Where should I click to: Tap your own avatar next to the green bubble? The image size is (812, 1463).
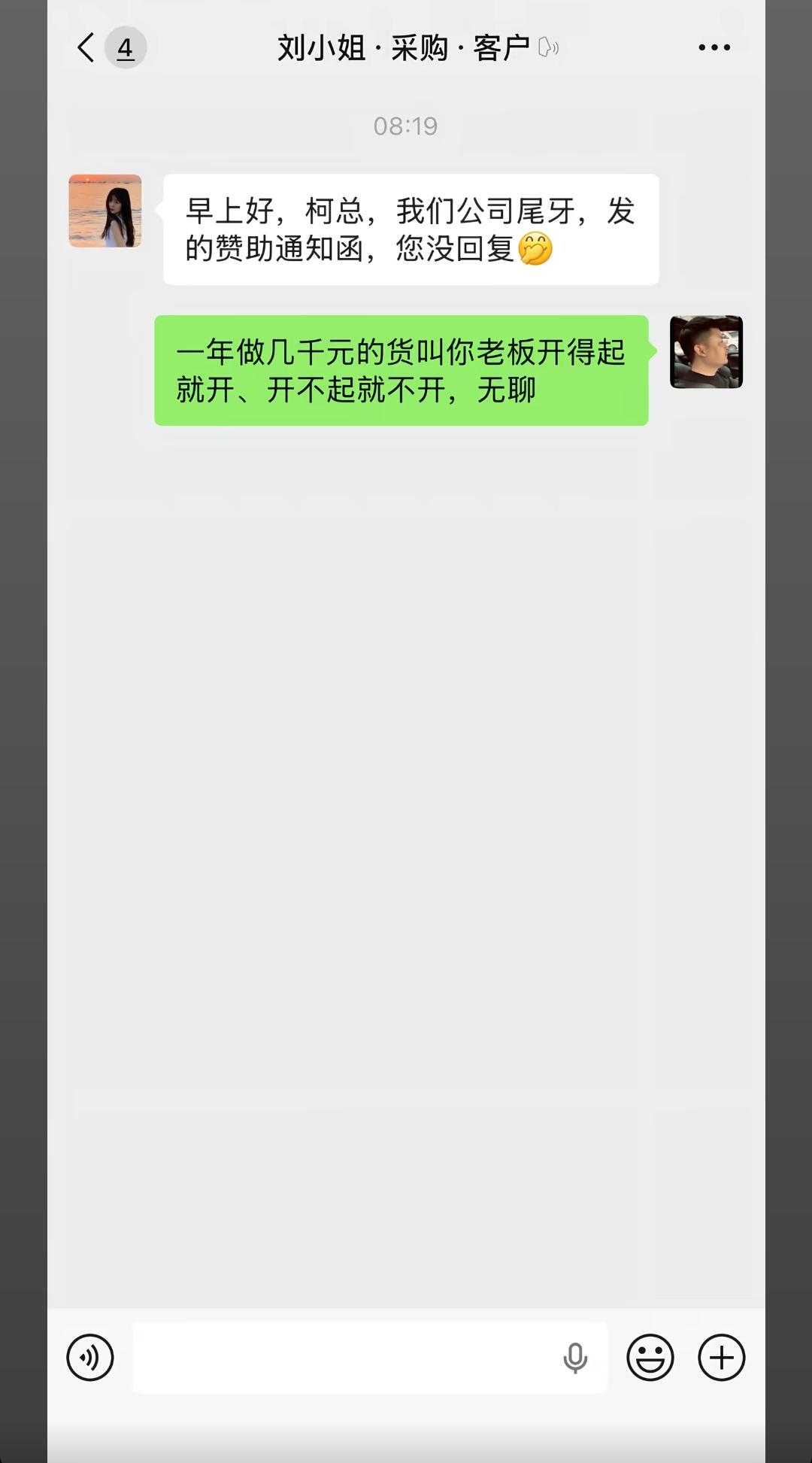coord(707,354)
